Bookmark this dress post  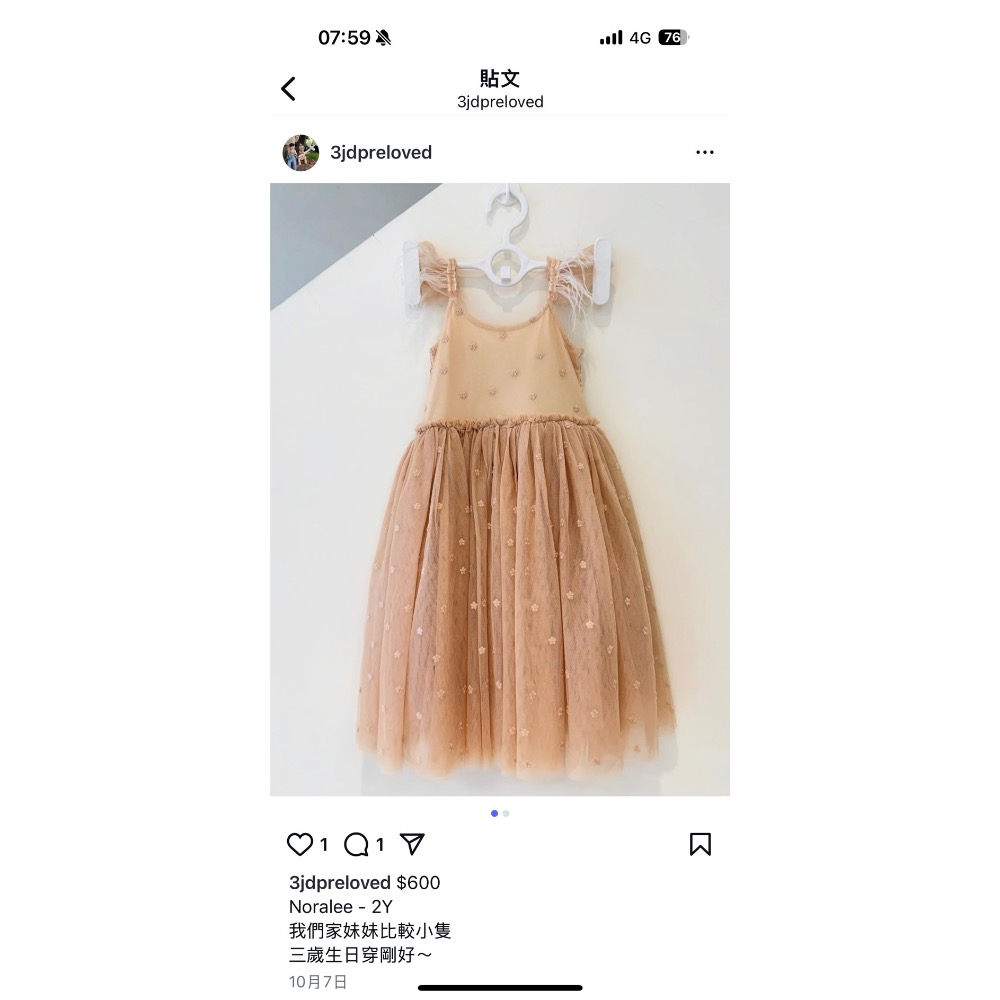click(700, 845)
